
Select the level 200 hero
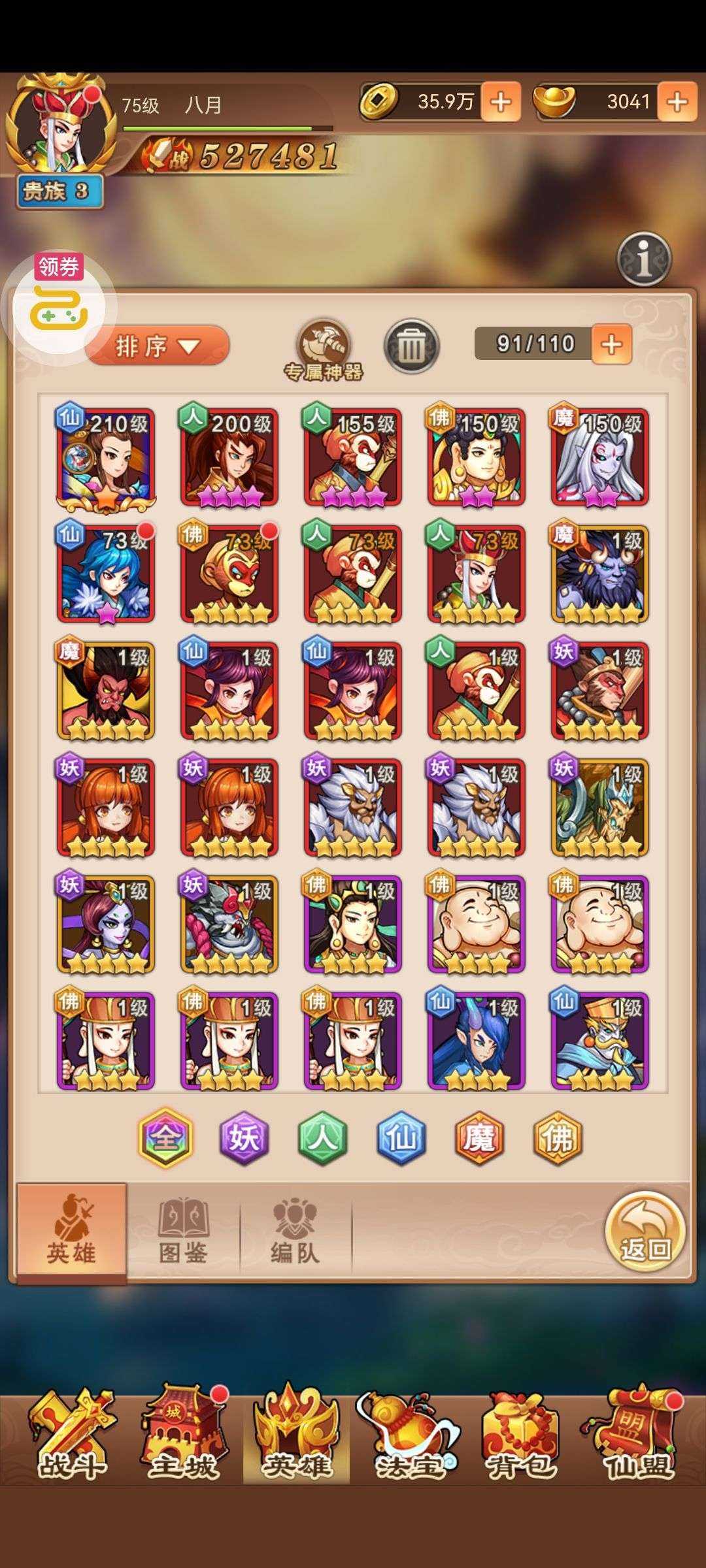point(229,455)
